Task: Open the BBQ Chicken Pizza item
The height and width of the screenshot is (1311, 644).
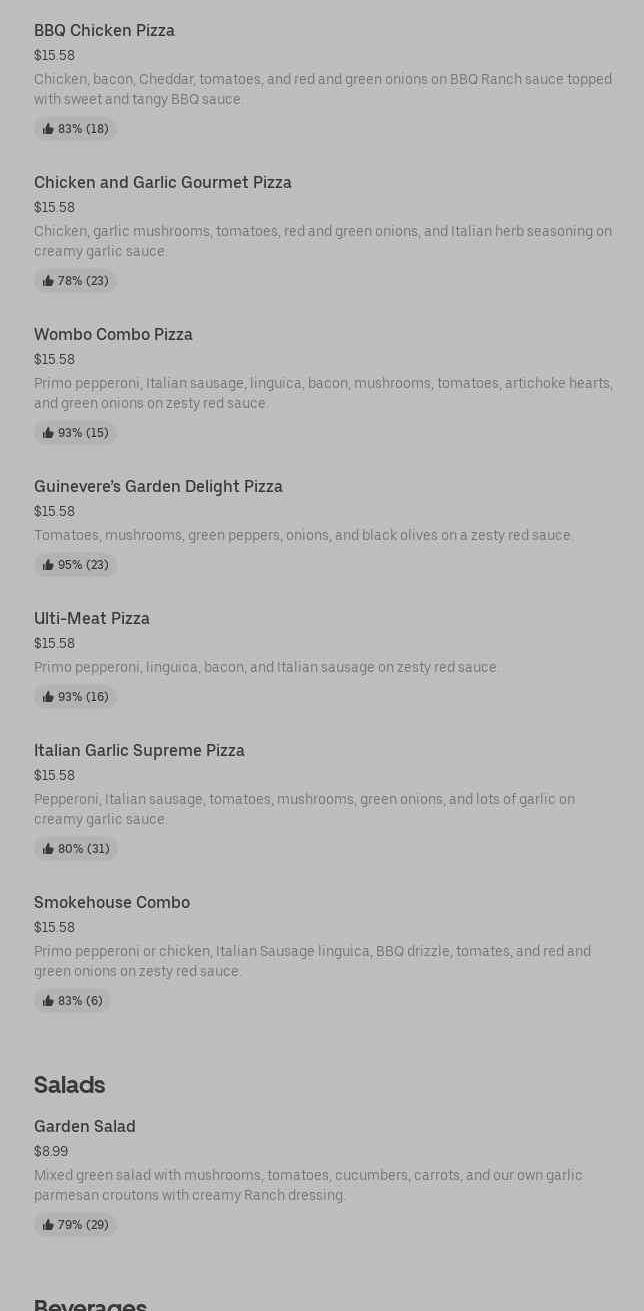Action: point(104,31)
